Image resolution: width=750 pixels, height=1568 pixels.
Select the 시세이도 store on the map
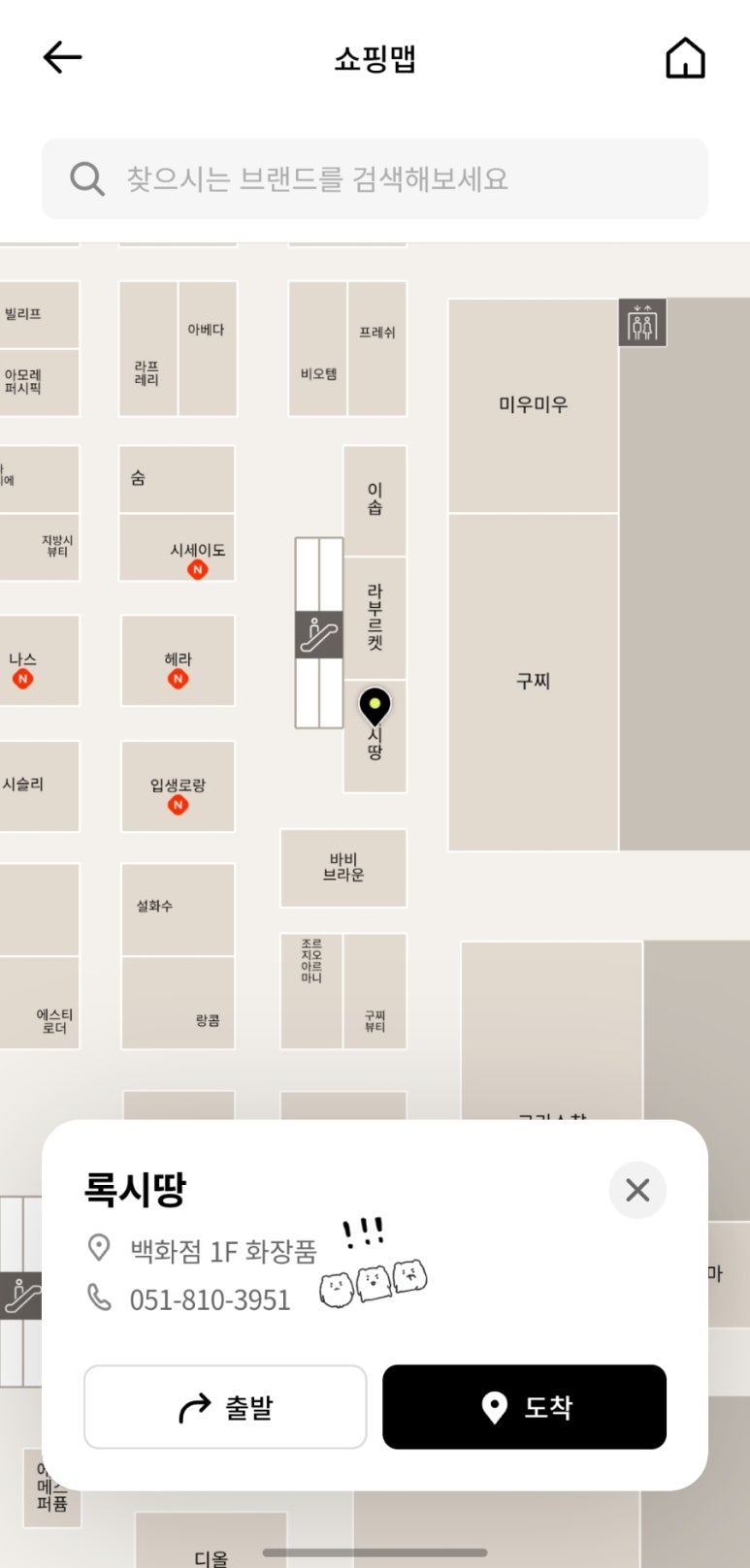click(178, 548)
